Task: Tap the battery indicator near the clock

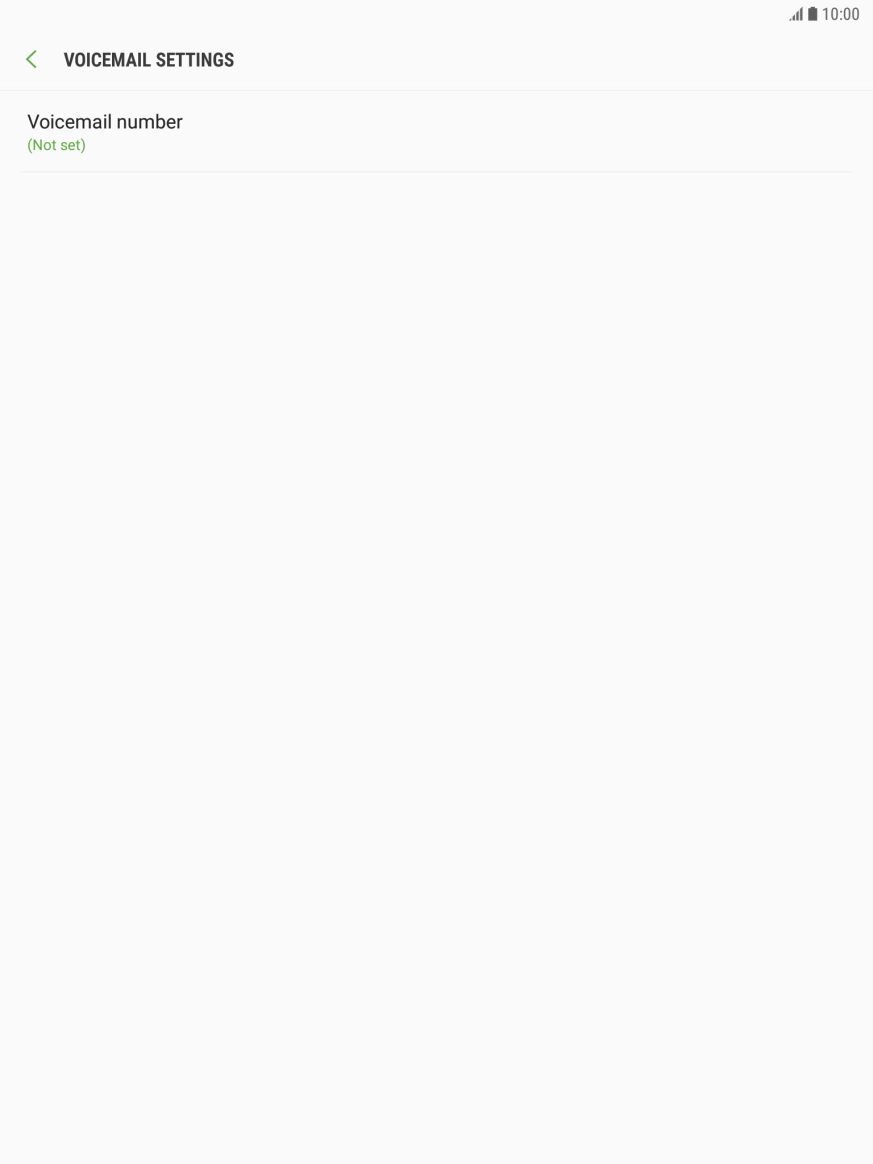Action: pyautogui.click(x=811, y=14)
